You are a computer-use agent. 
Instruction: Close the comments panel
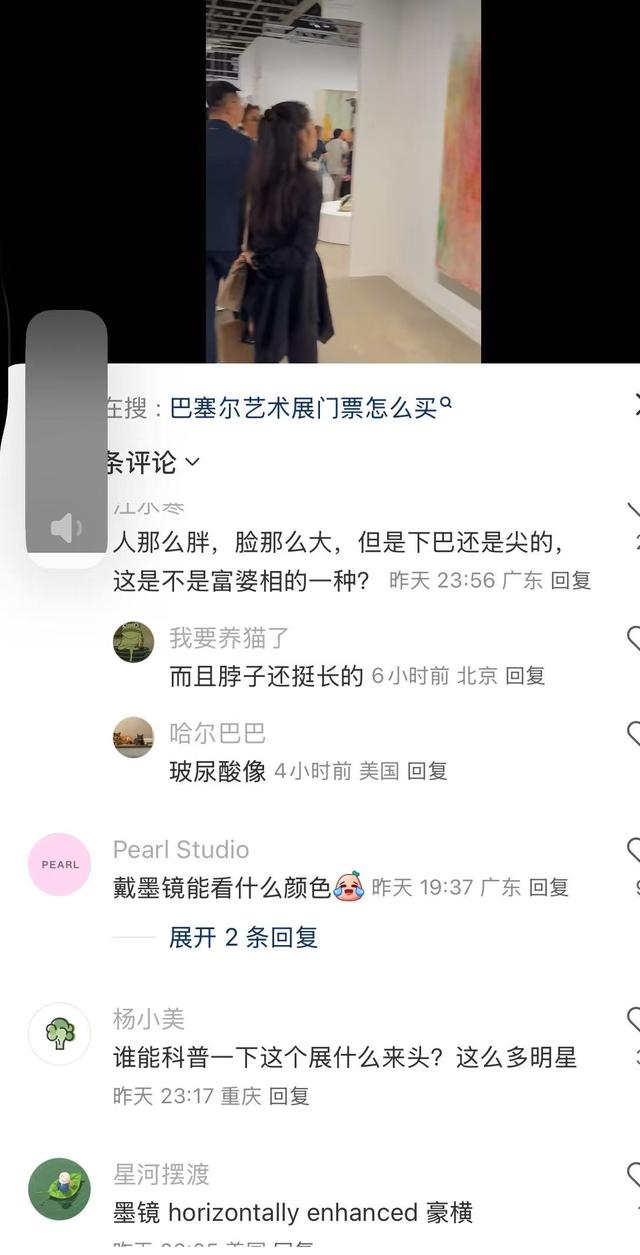point(636,405)
